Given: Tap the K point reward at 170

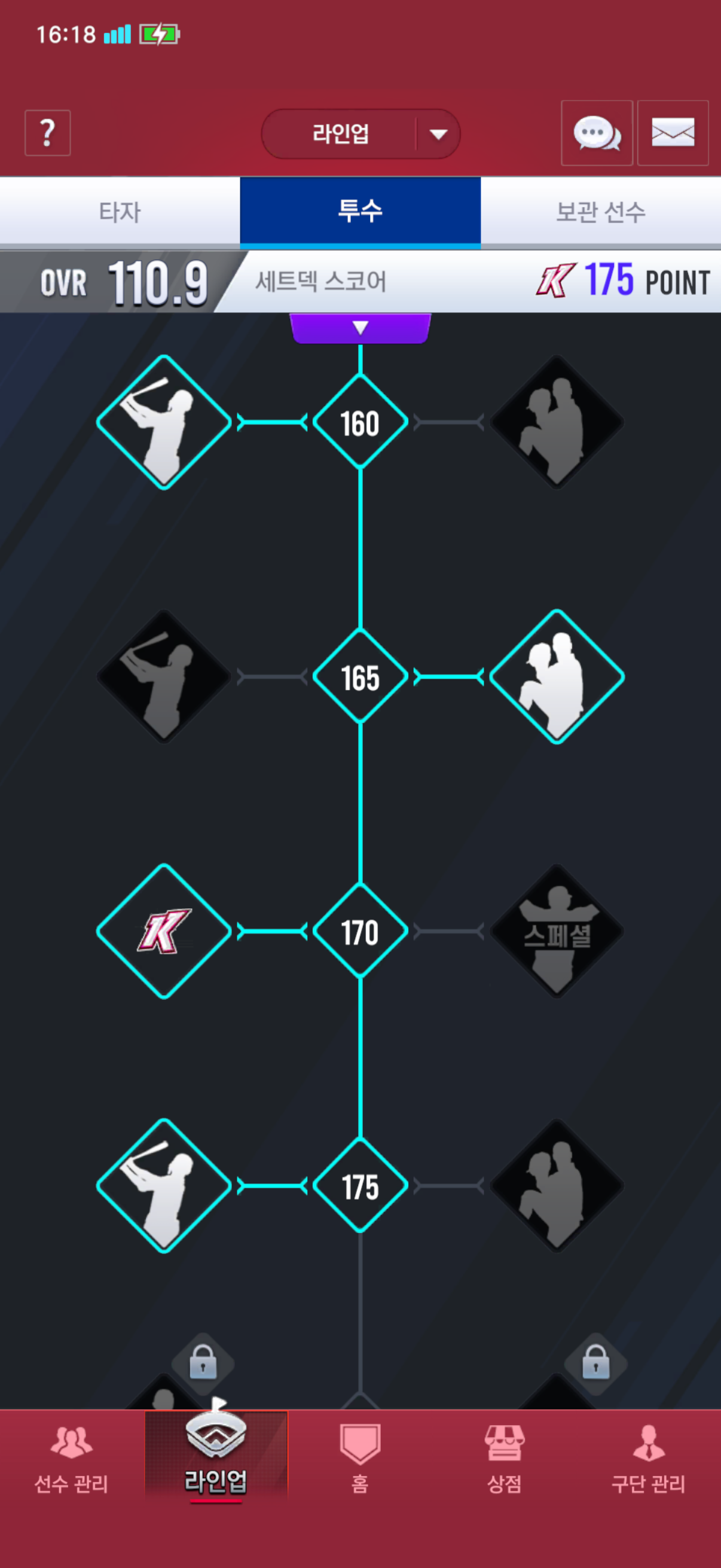Looking at the screenshot, I should (164, 931).
